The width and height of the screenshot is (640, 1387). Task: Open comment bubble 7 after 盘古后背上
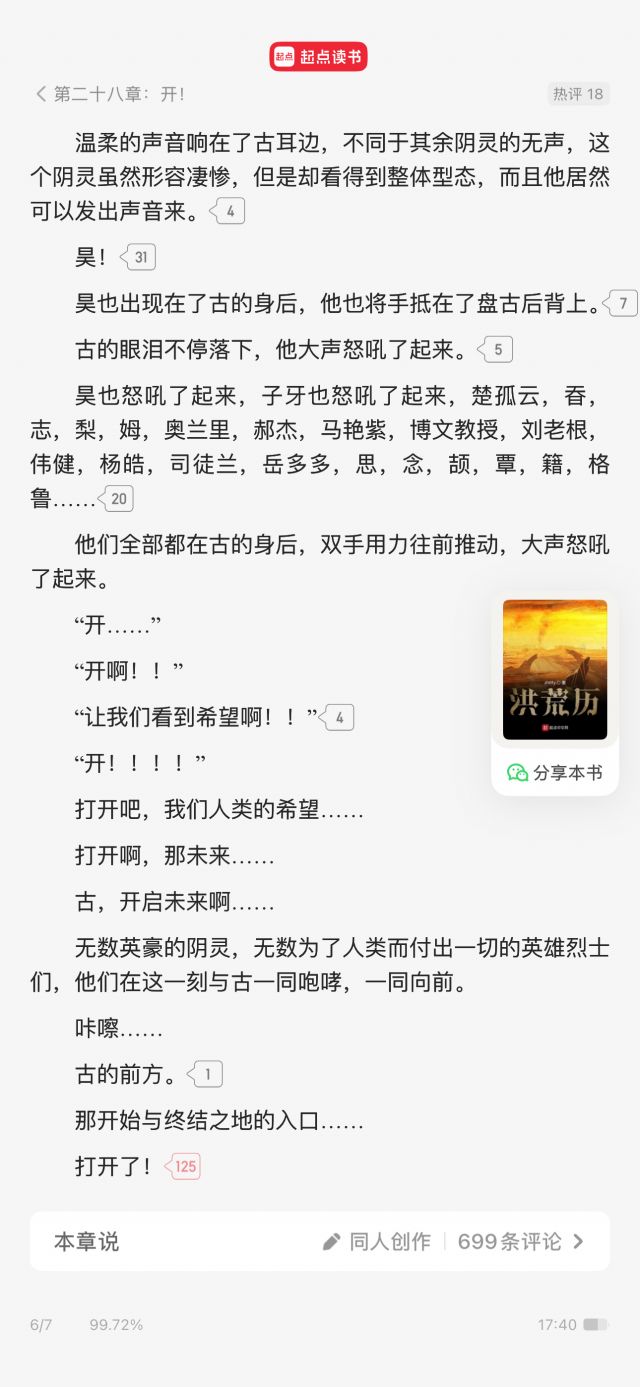click(621, 304)
